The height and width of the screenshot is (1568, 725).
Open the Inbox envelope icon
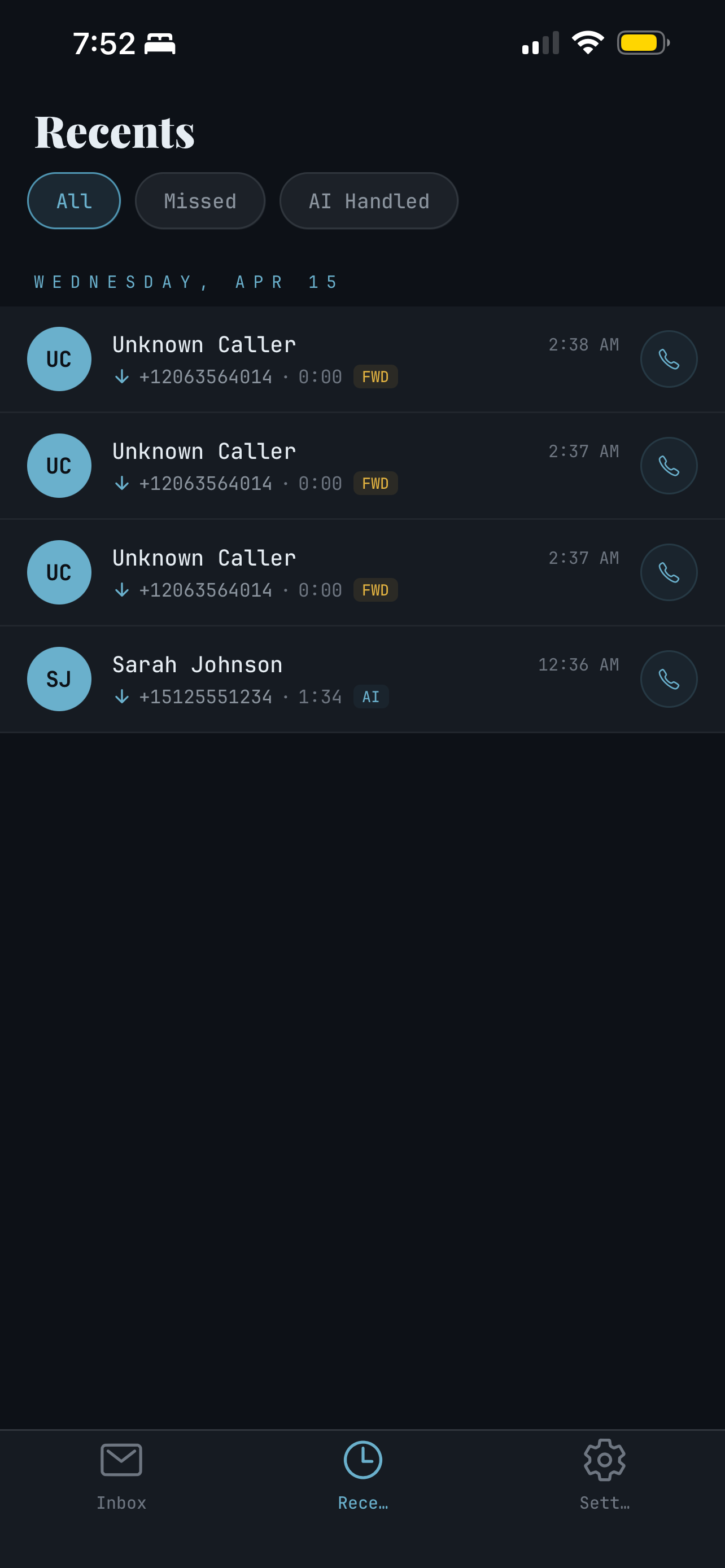[121, 1460]
